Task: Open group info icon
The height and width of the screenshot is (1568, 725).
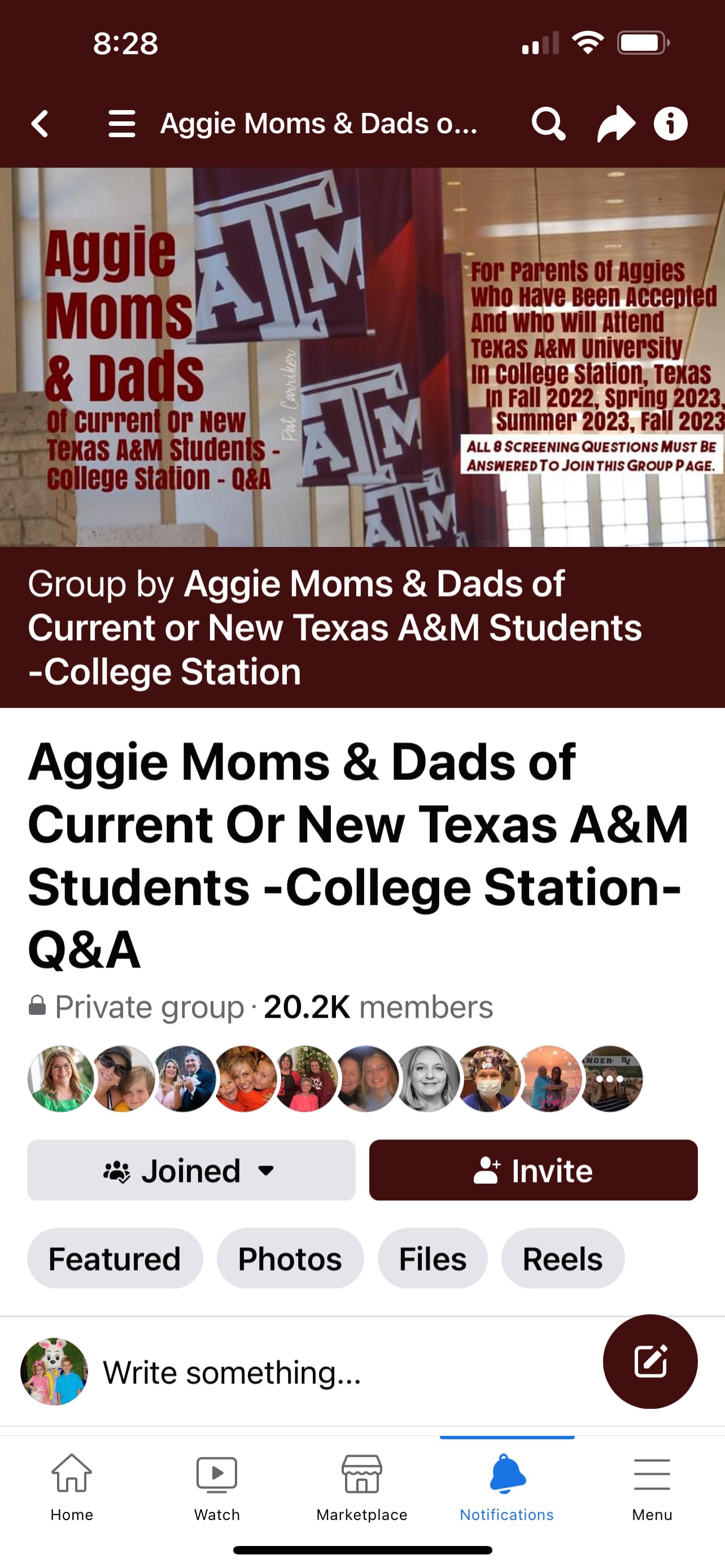Action: click(670, 124)
